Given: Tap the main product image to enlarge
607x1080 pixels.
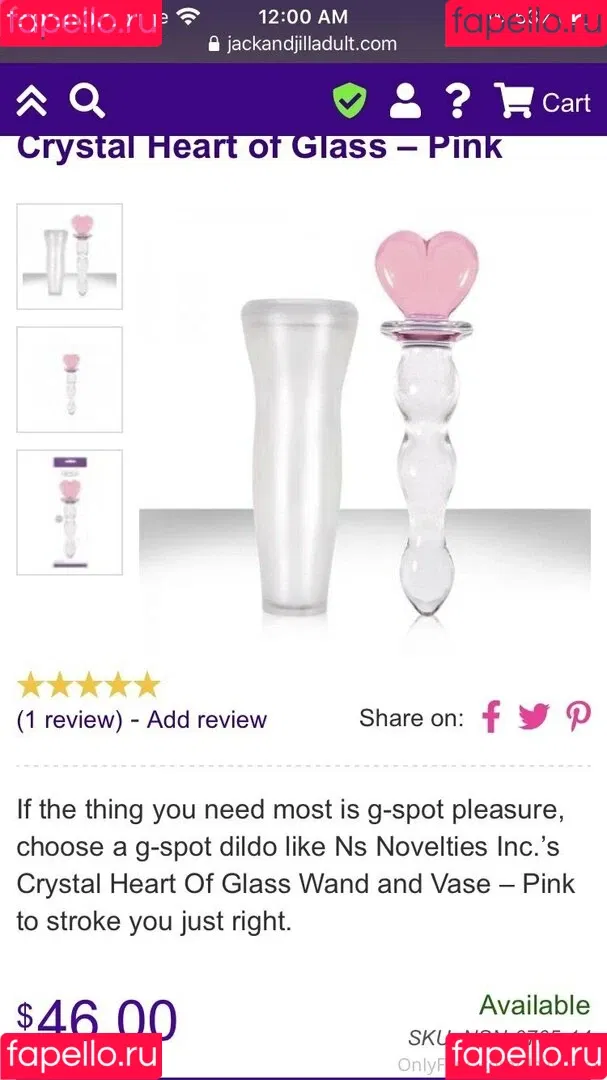Looking at the screenshot, I should tap(365, 430).
